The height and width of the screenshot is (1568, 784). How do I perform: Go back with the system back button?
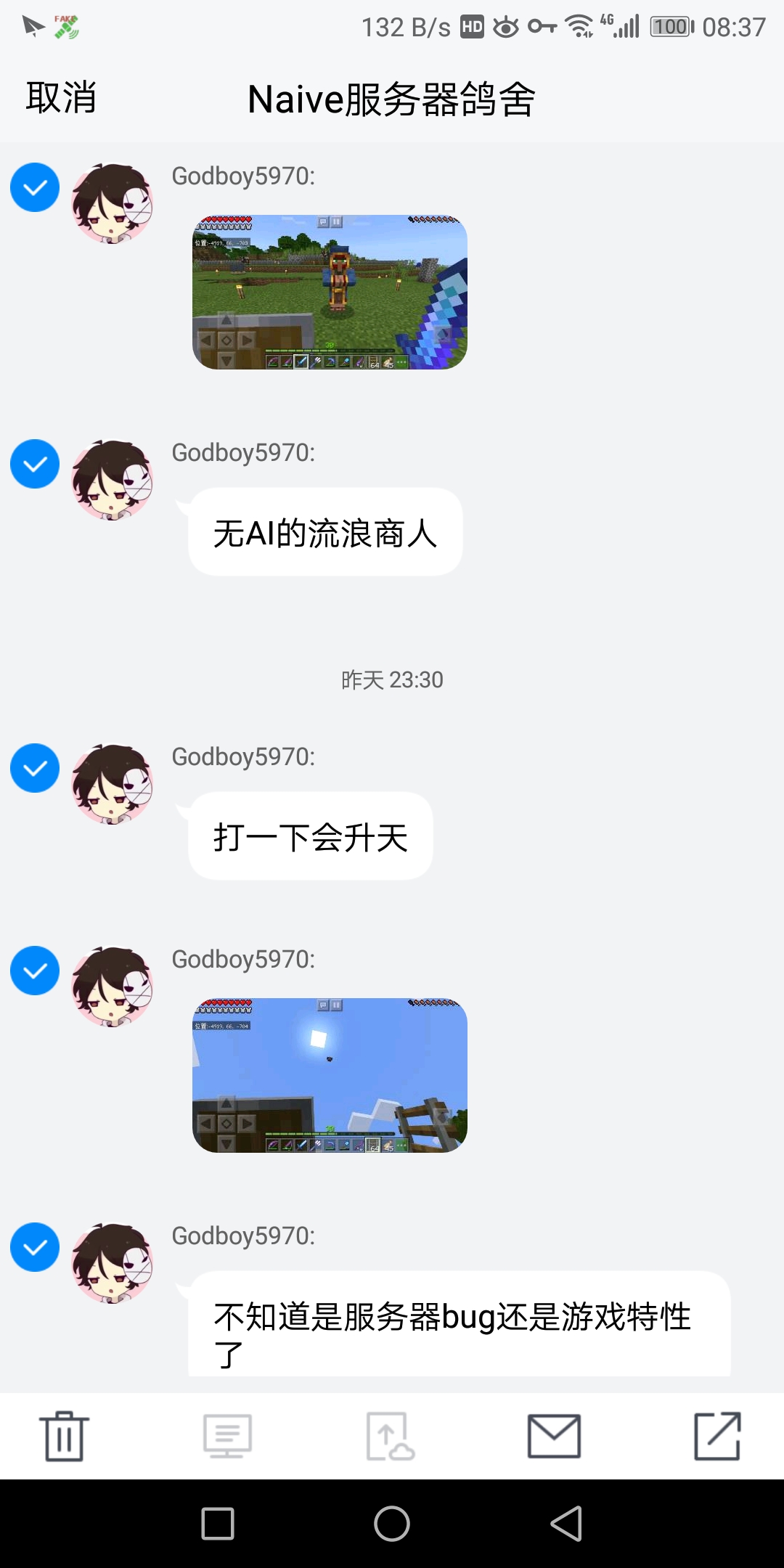[x=566, y=1523]
